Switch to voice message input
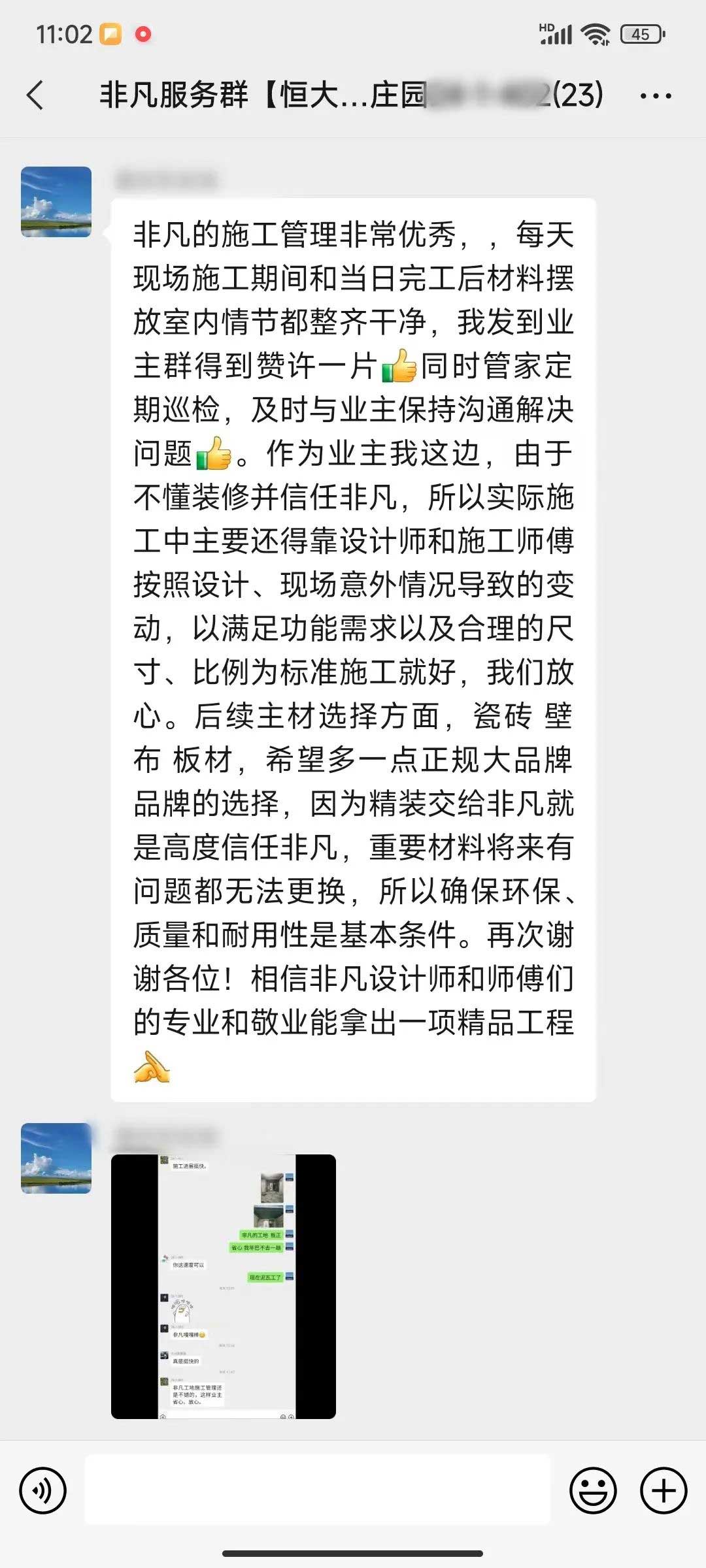Screen dimensions: 706x1568 coord(43,1492)
